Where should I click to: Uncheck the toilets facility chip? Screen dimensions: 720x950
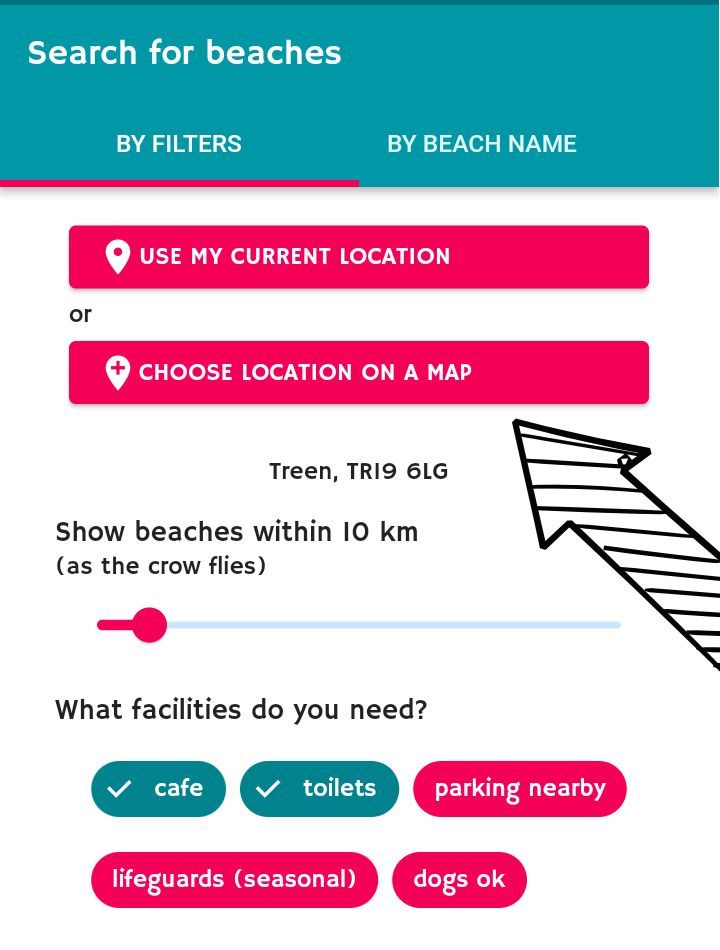tap(319, 789)
